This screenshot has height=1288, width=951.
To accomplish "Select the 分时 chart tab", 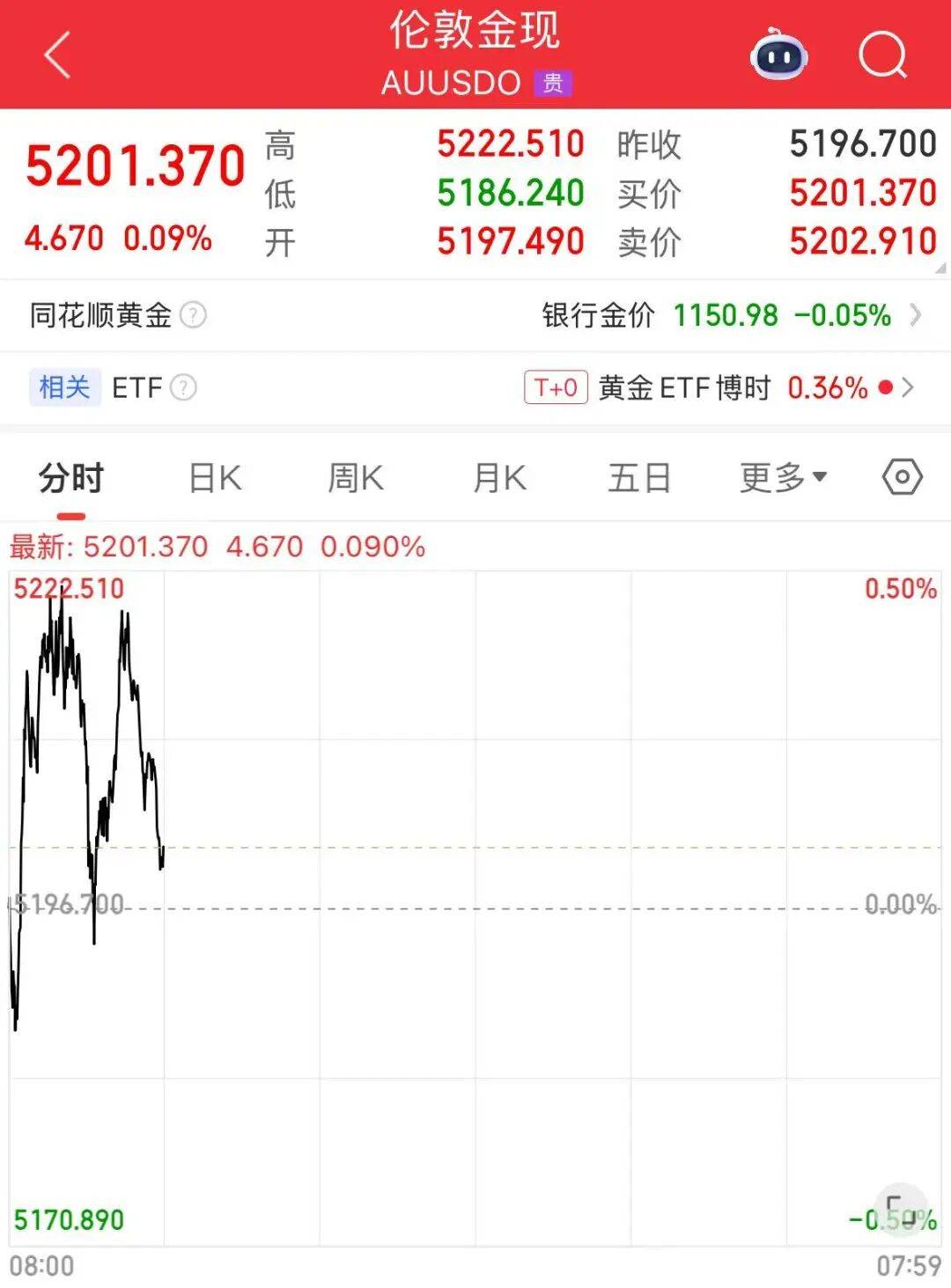I will click(x=71, y=479).
